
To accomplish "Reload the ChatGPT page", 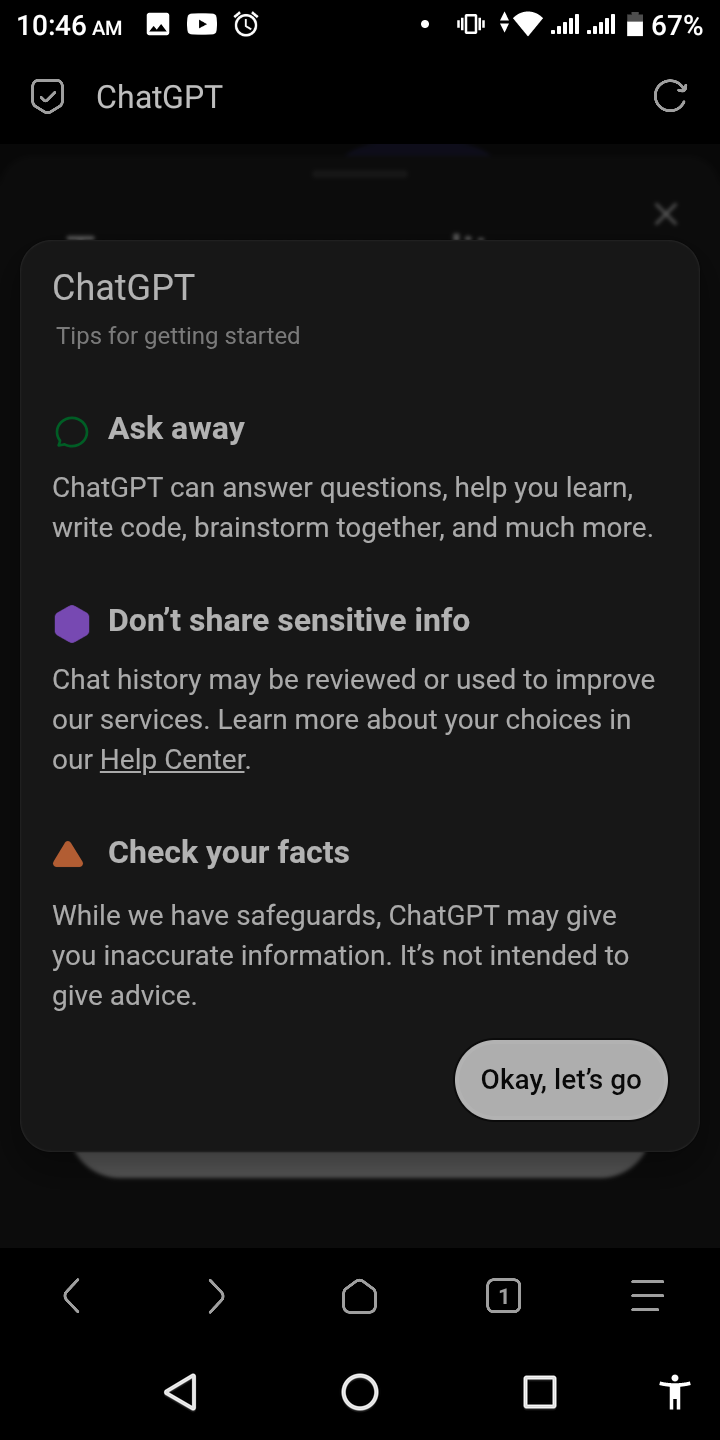I will coord(670,97).
